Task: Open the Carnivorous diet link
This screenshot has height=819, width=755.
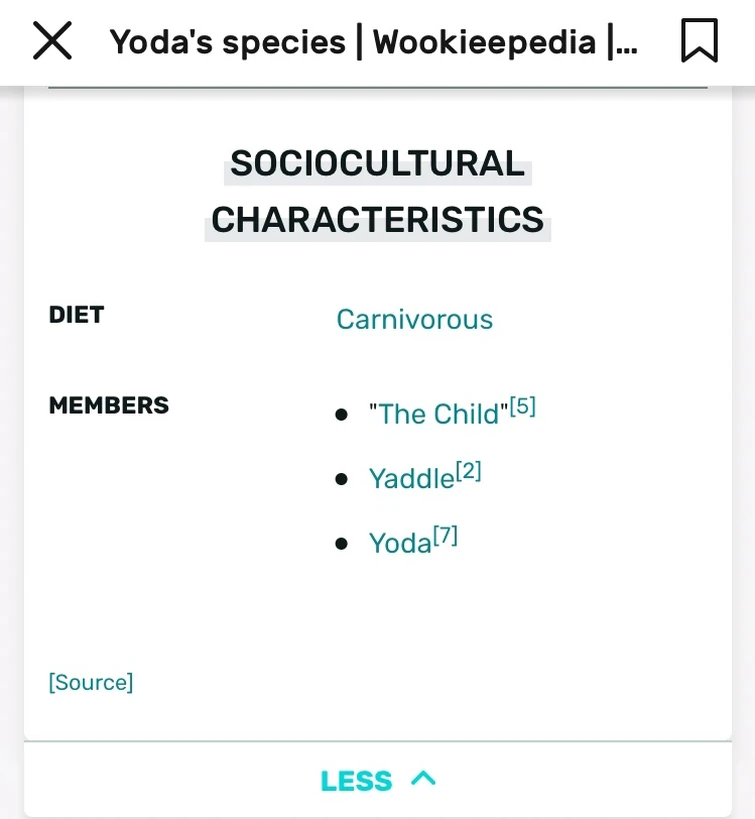Action: pos(414,320)
